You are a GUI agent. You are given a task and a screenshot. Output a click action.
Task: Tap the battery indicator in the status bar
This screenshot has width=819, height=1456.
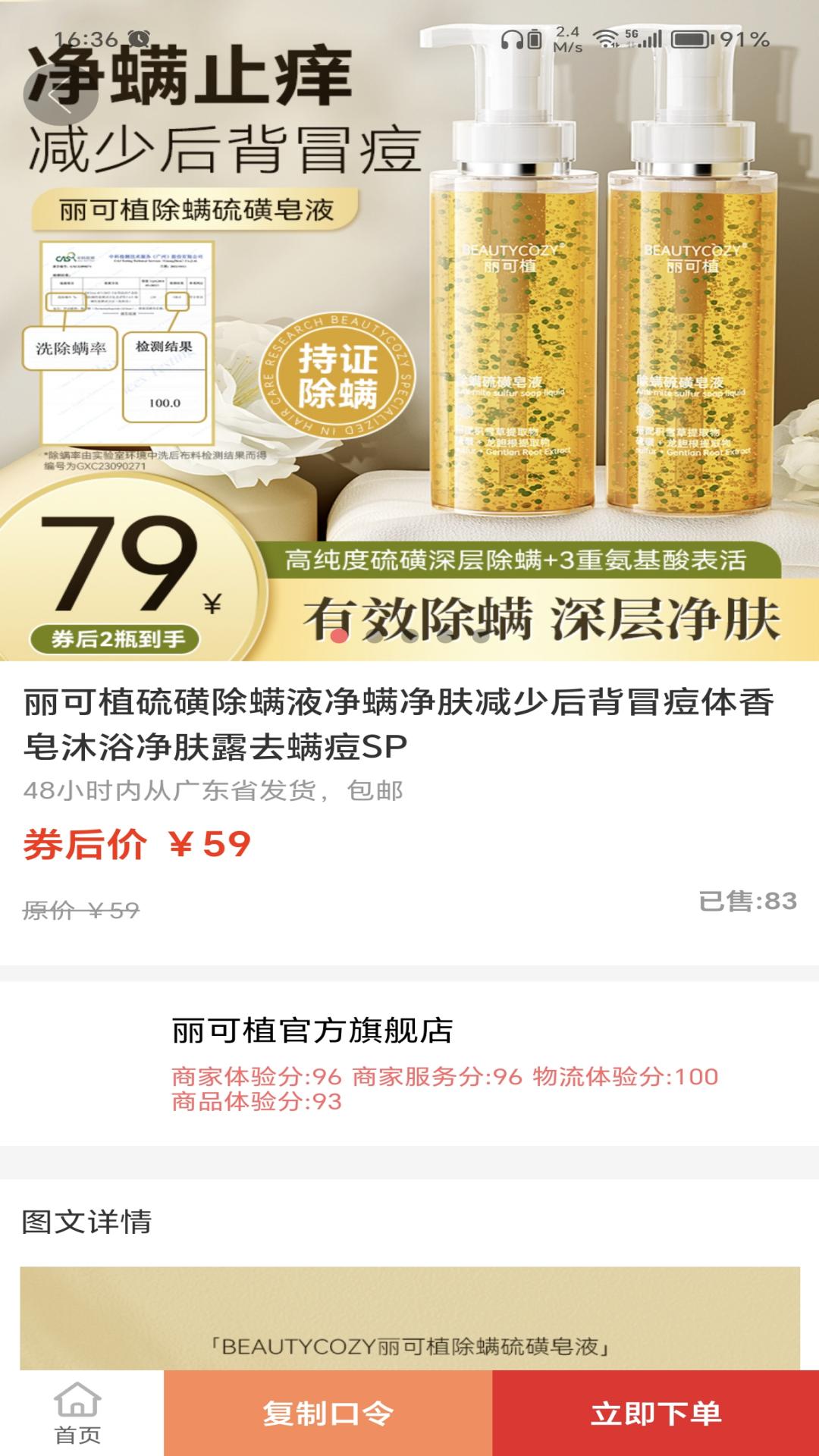coord(692,39)
